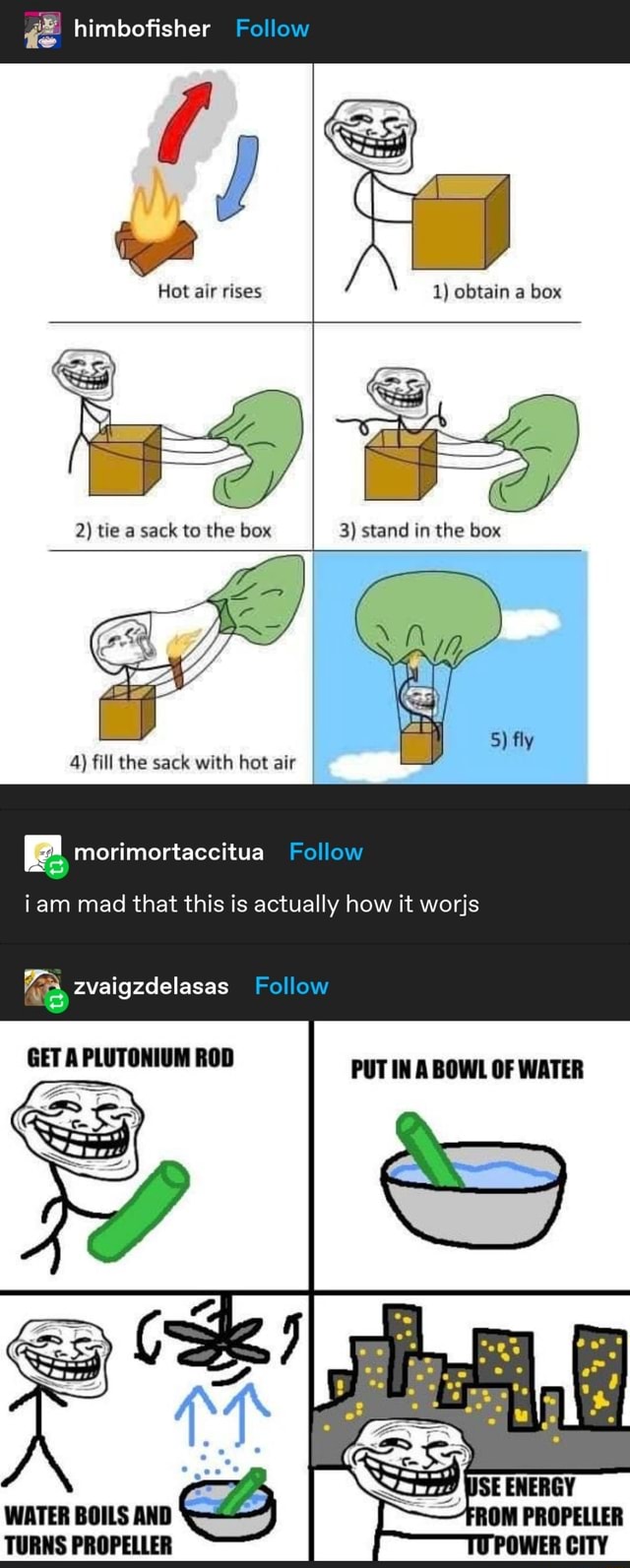Image resolution: width=630 pixels, height=1568 pixels.
Task: Follow himbofisher
Action: pos(272,29)
